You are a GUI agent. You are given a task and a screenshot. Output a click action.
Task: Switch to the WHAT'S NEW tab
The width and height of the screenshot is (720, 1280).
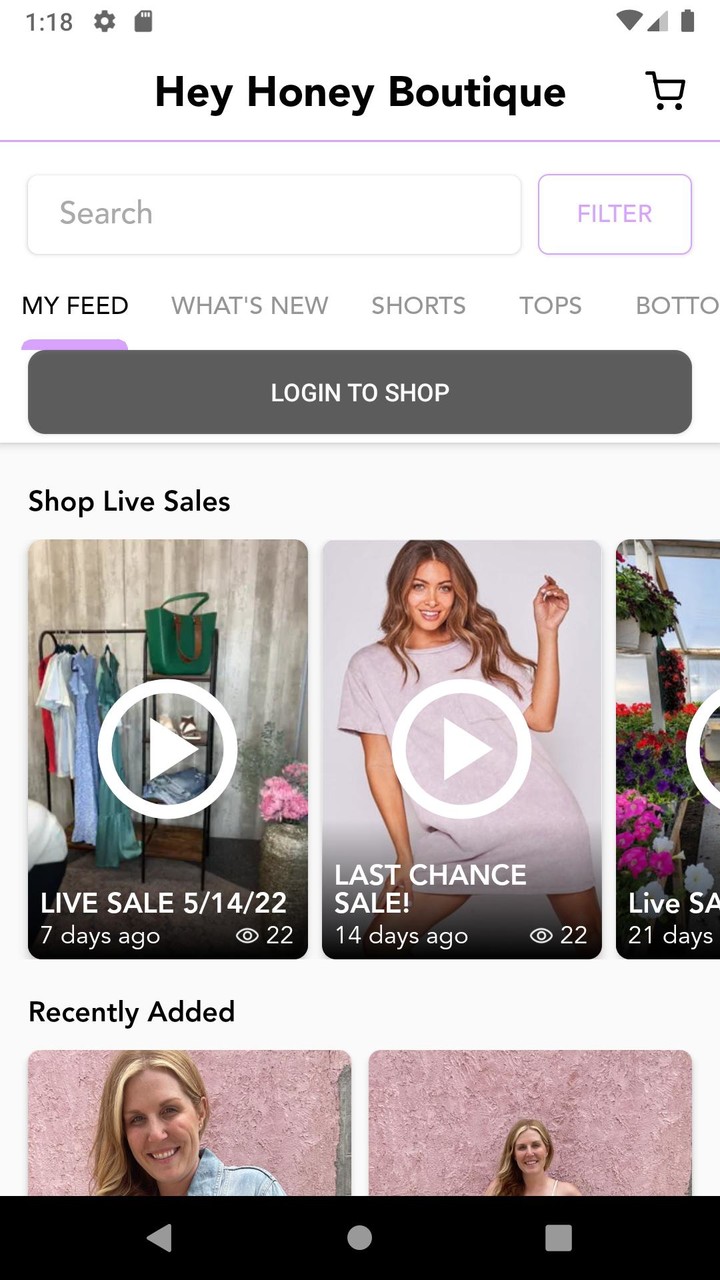coord(249,306)
